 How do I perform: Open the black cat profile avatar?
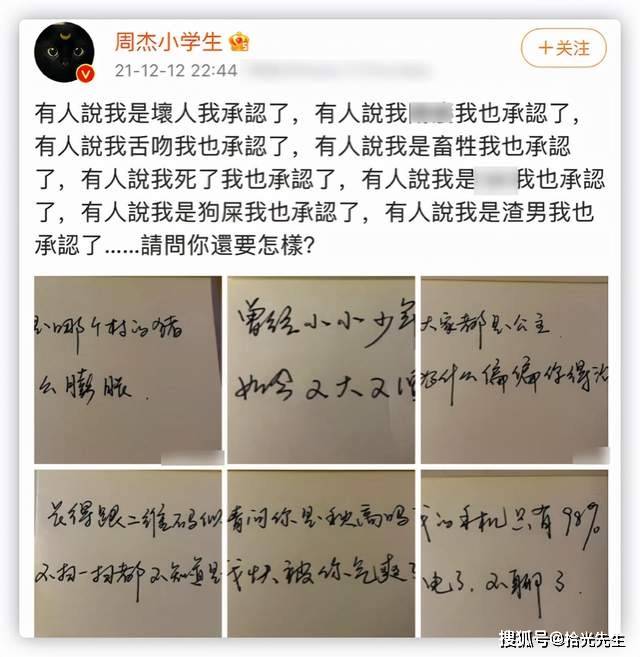tap(65, 53)
